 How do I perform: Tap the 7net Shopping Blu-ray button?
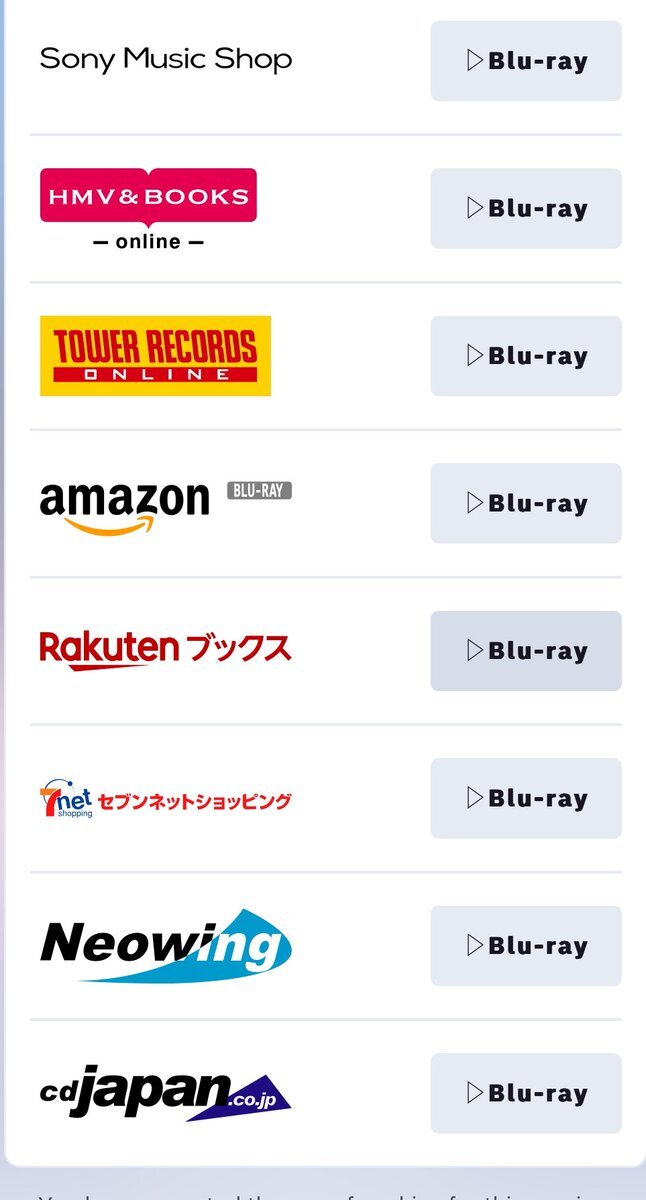point(526,798)
